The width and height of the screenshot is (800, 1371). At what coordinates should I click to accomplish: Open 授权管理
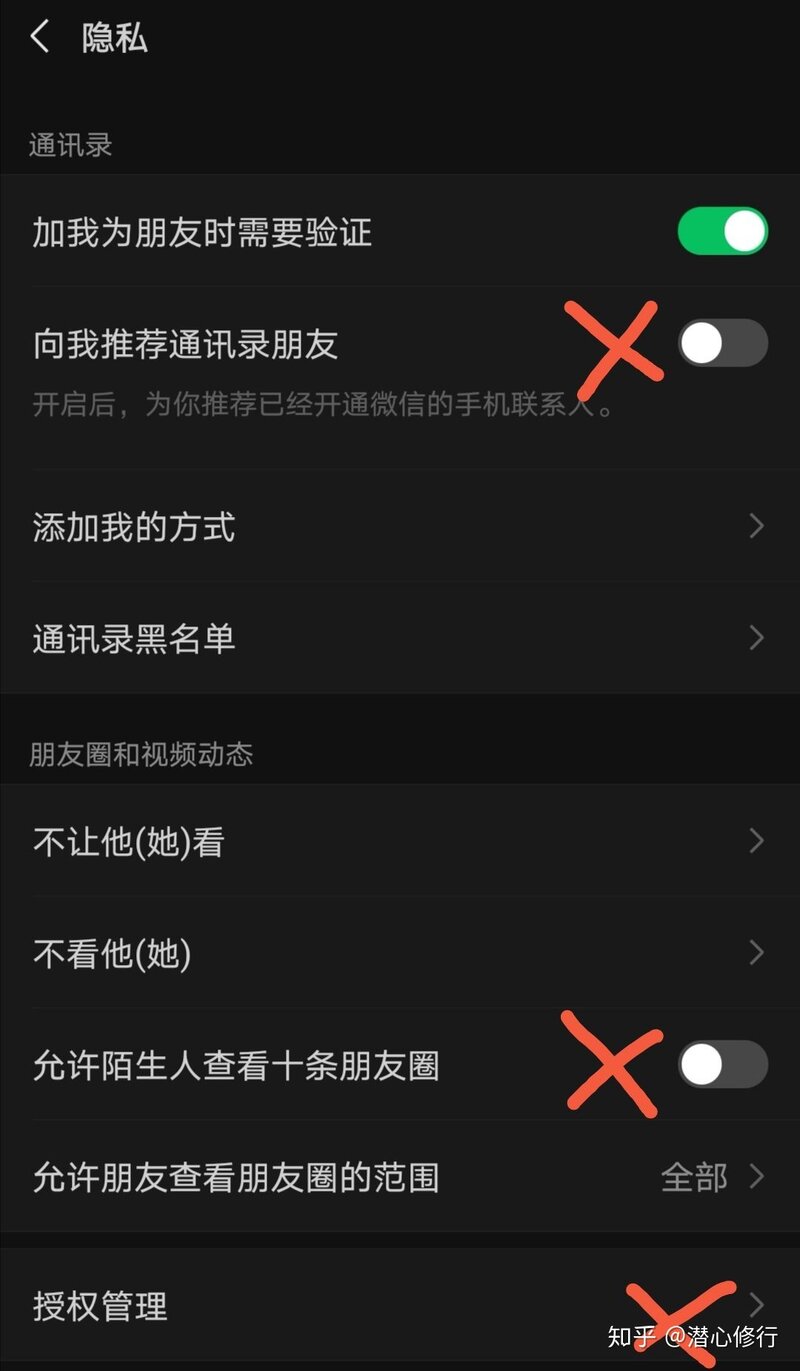400,1306
